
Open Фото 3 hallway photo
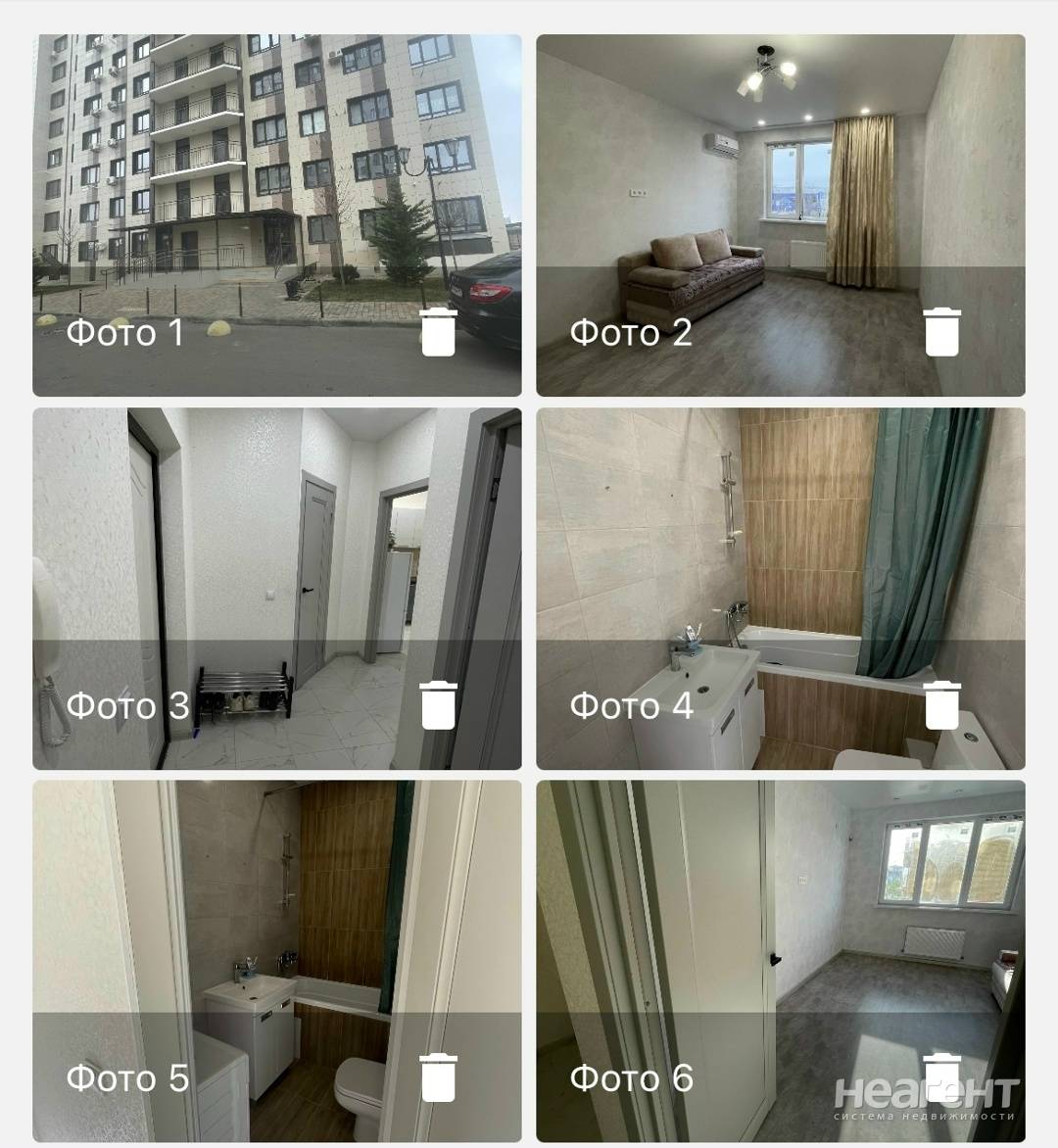(276, 549)
